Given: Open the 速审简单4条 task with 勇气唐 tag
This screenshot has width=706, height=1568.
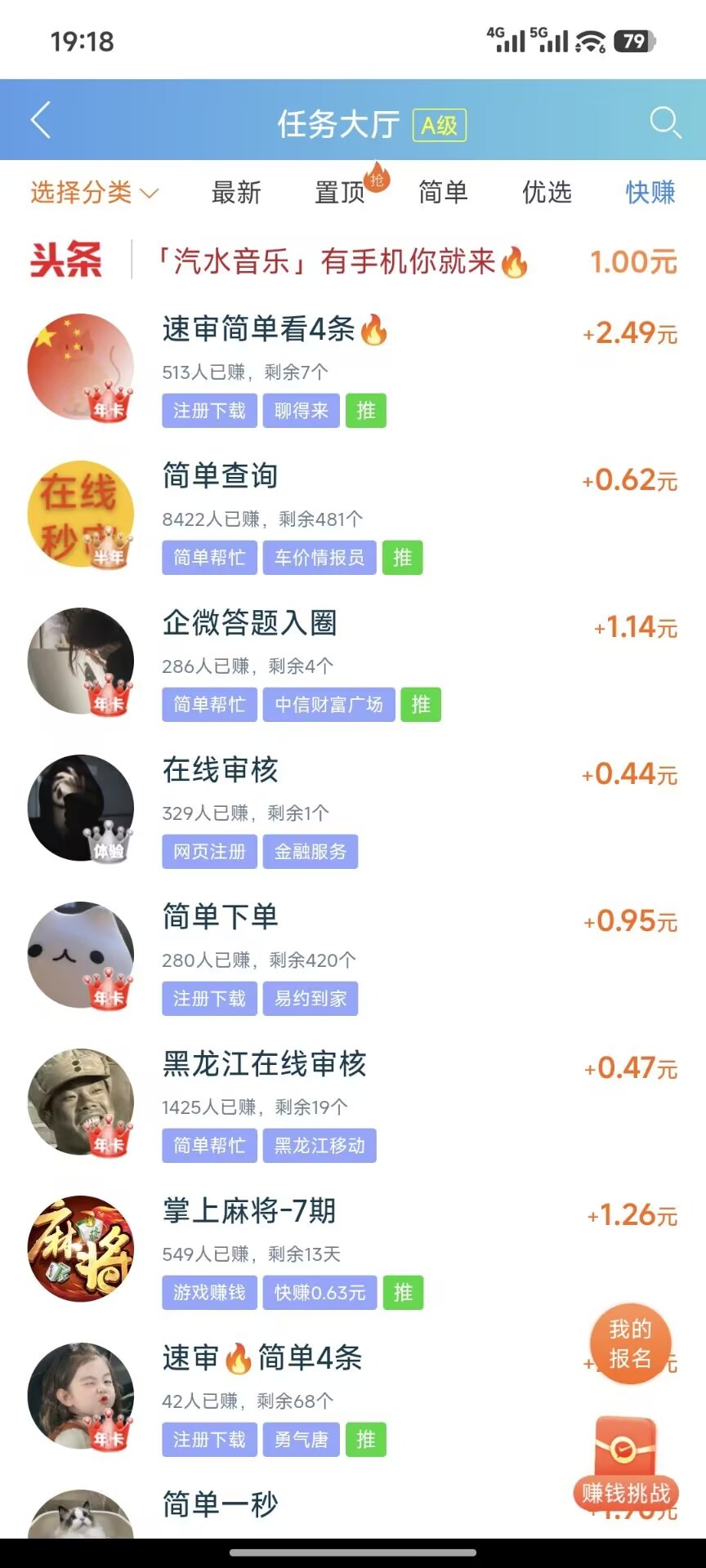Looking at the screenshot, I should coord(261,1358).
